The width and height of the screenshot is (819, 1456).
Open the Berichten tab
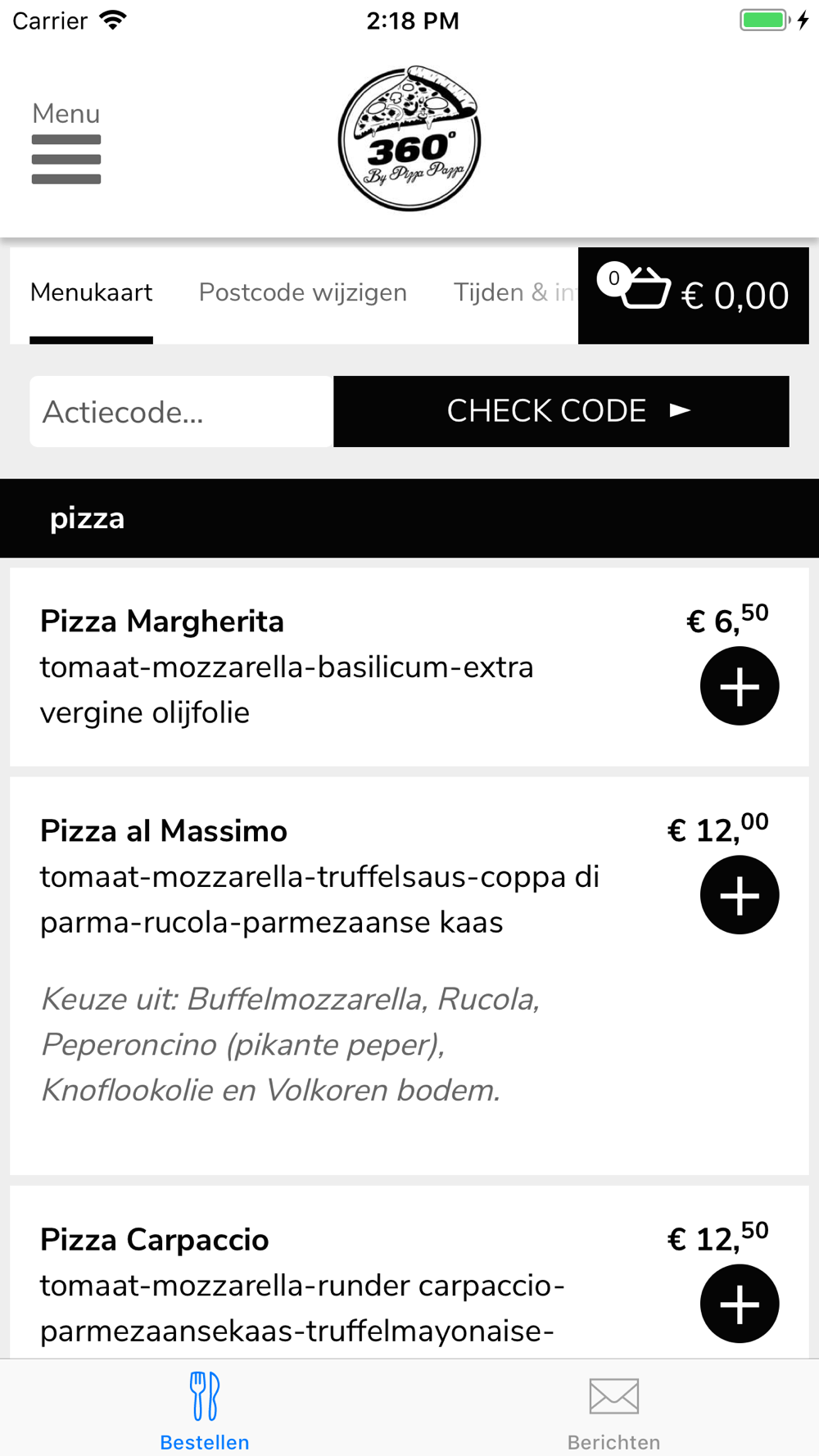click(x=614, y=1411)
